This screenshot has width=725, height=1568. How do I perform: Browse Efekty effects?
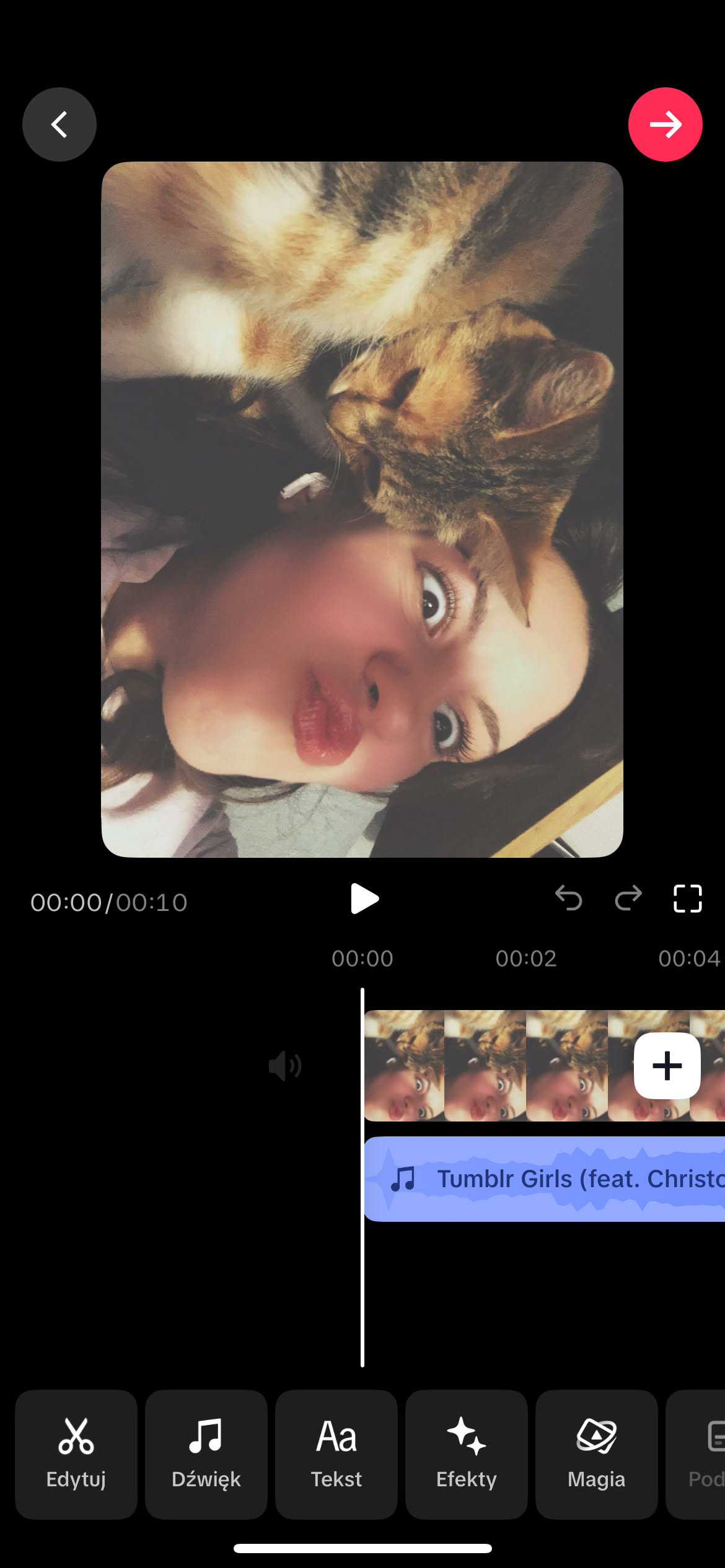466,1453
